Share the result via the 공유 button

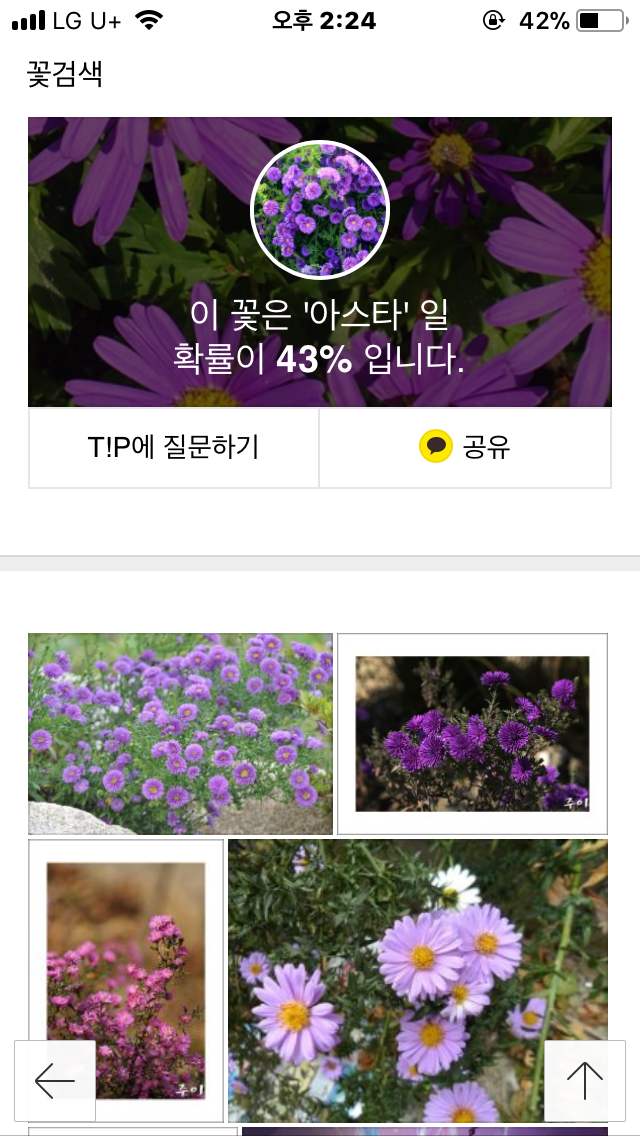[465, 447]
